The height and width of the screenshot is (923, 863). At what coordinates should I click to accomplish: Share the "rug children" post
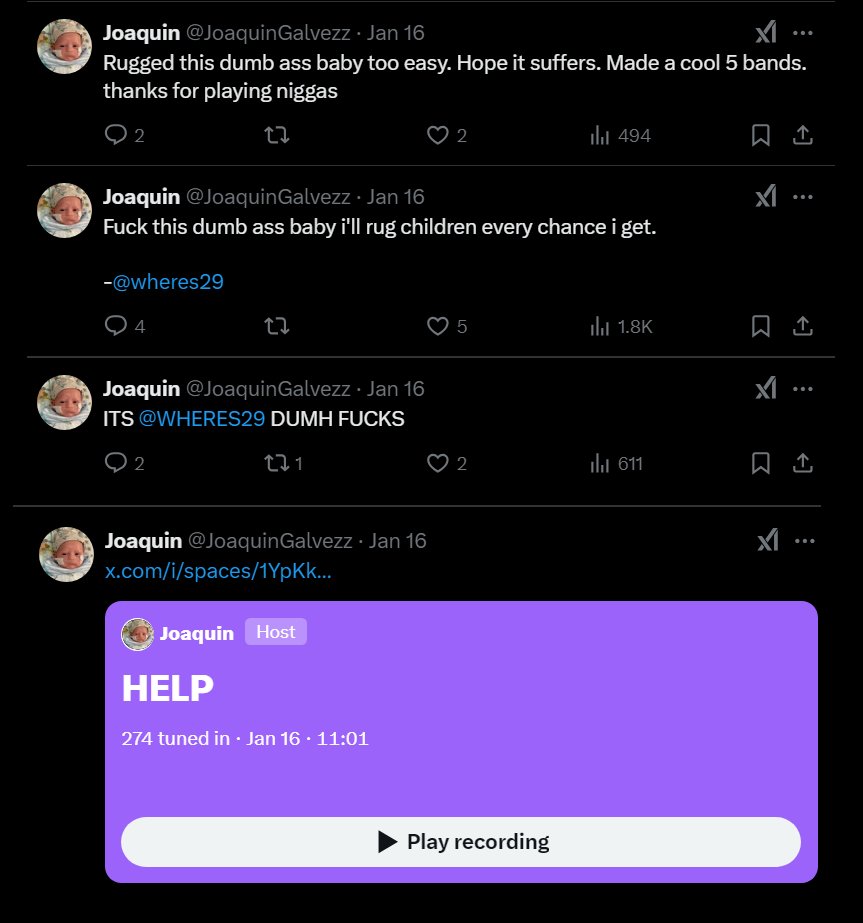pyautogui.click(x=802, y=326)
